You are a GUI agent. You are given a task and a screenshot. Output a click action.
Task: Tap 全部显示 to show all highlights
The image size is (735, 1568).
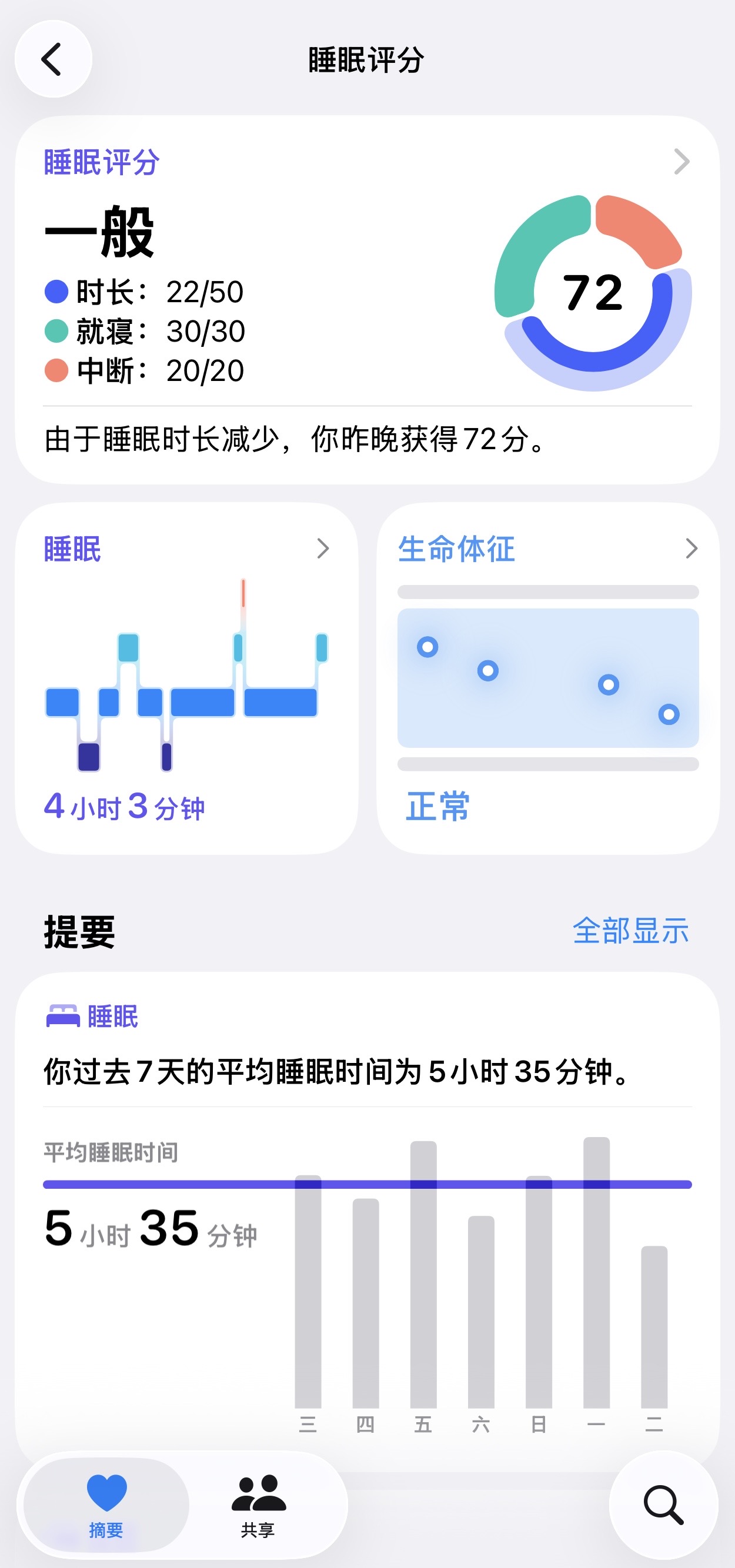click(x=630, y=931)
